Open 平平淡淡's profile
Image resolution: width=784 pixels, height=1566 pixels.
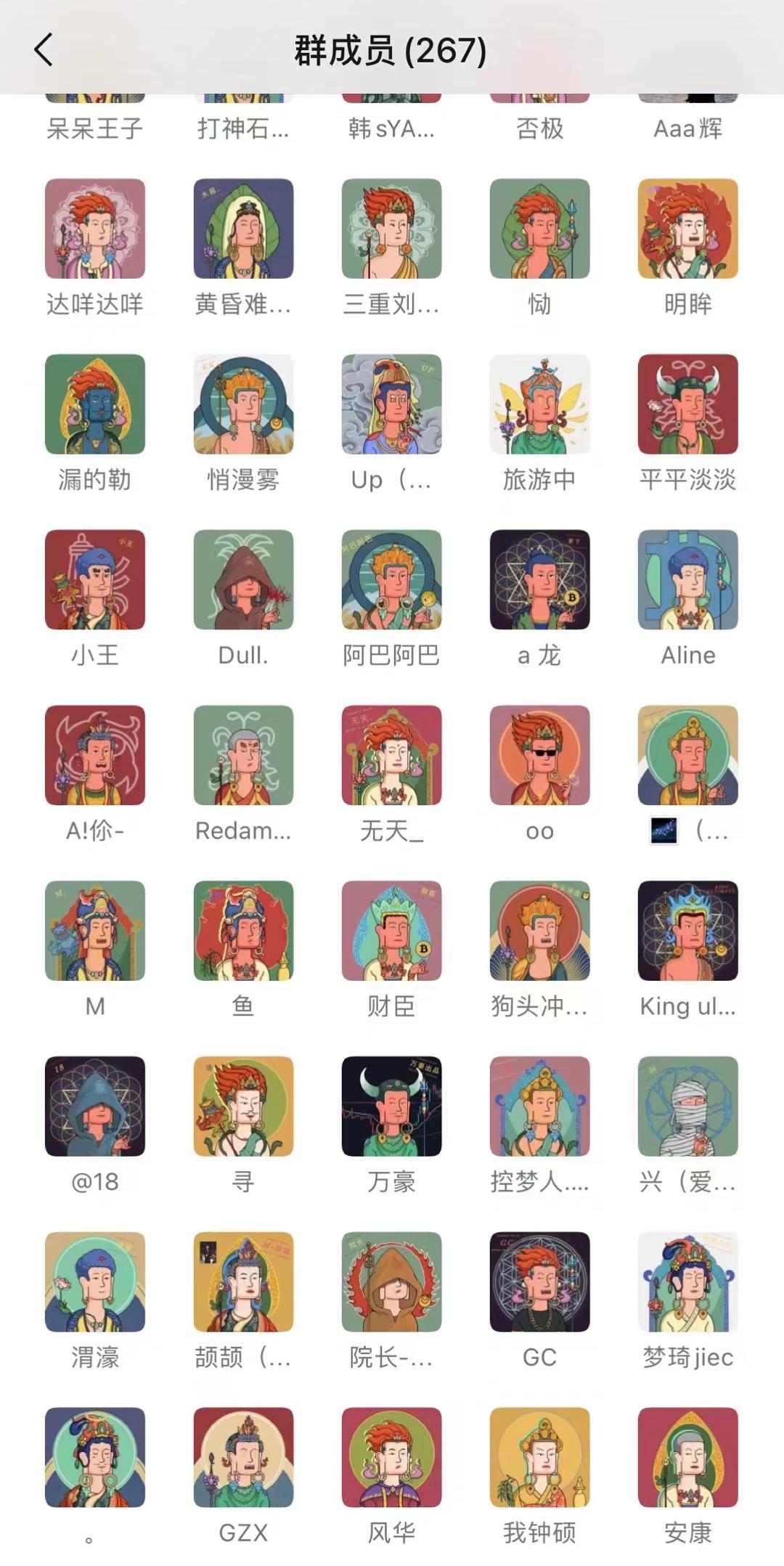click(687, 404)
